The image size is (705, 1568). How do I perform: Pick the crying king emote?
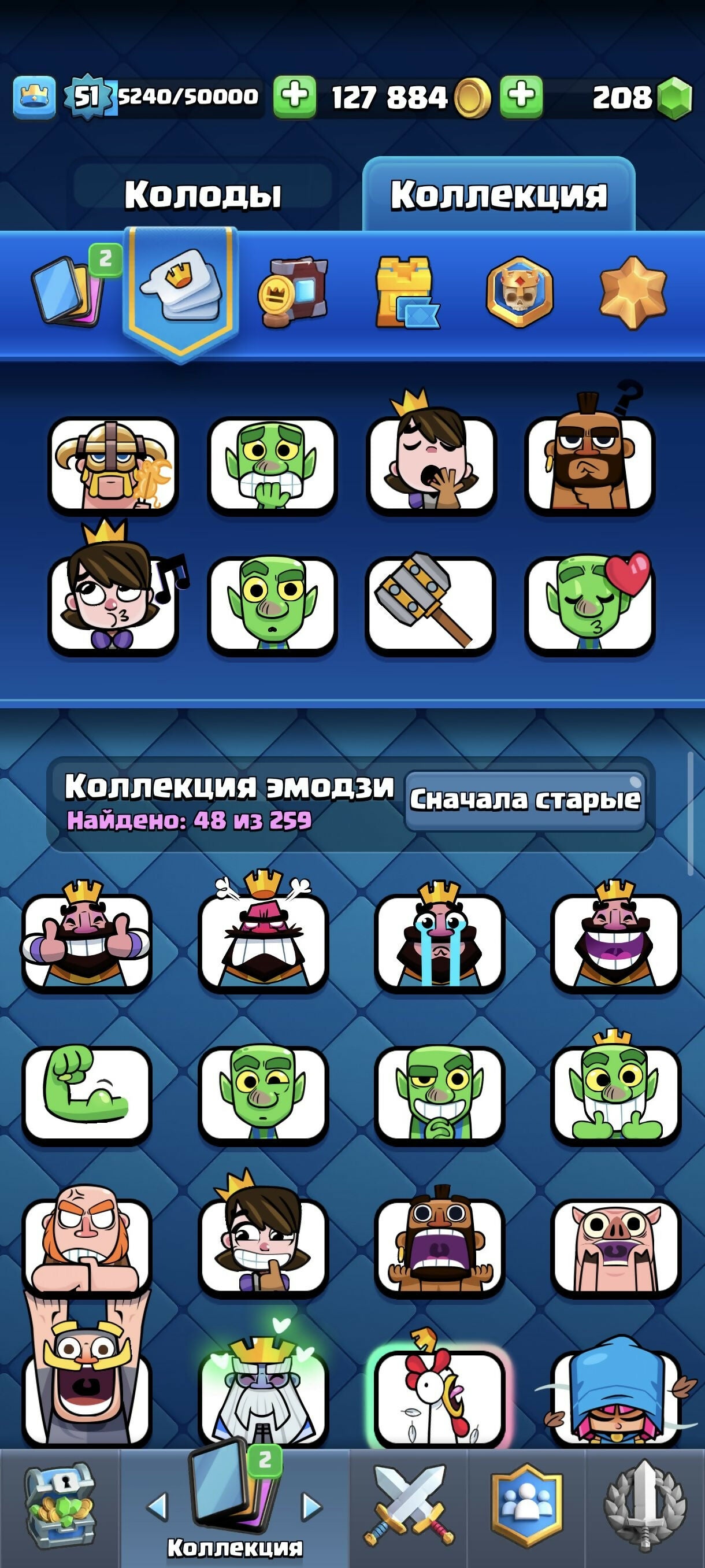(439, 941)
